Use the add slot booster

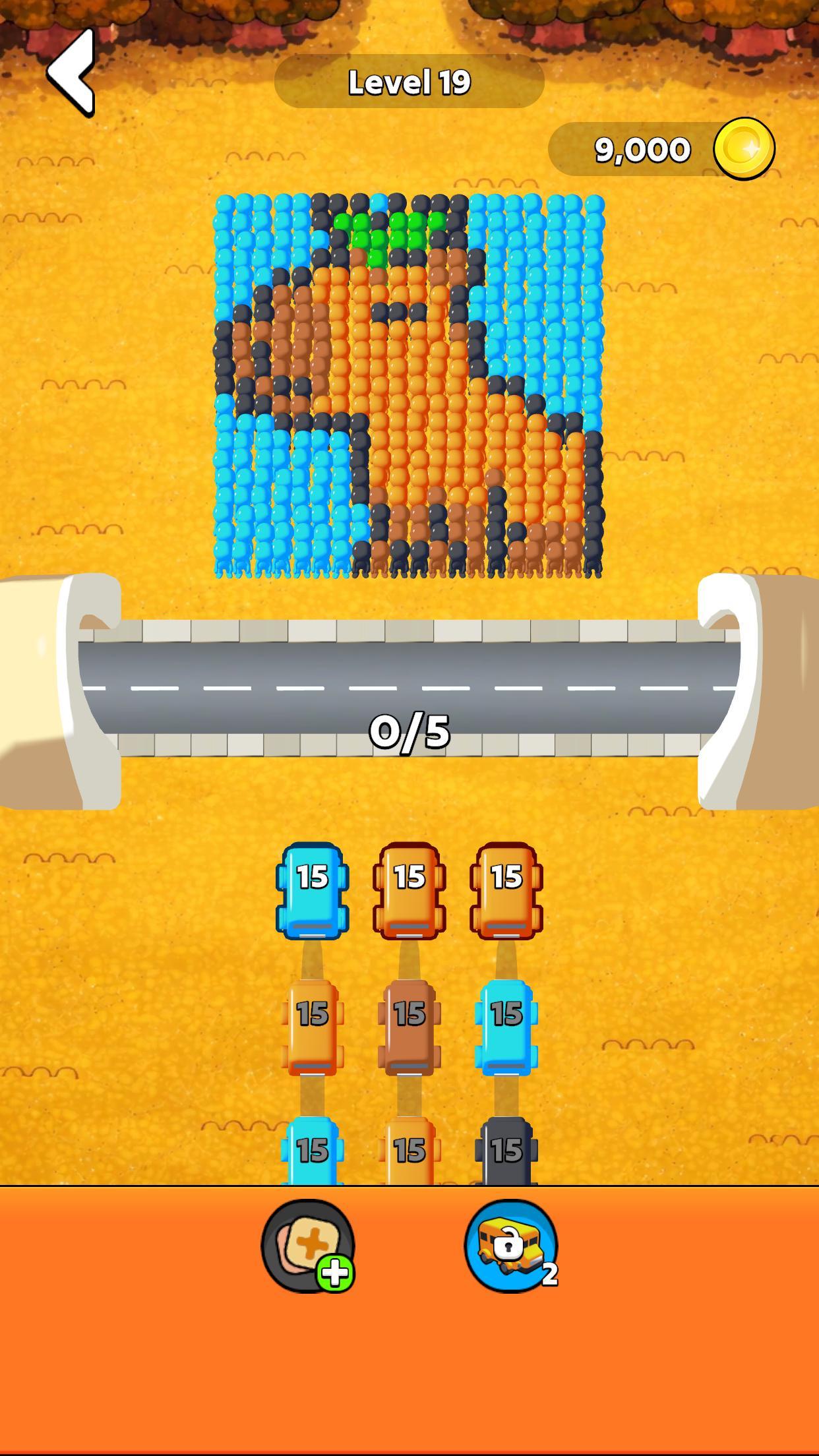[x=308, y=1246]
